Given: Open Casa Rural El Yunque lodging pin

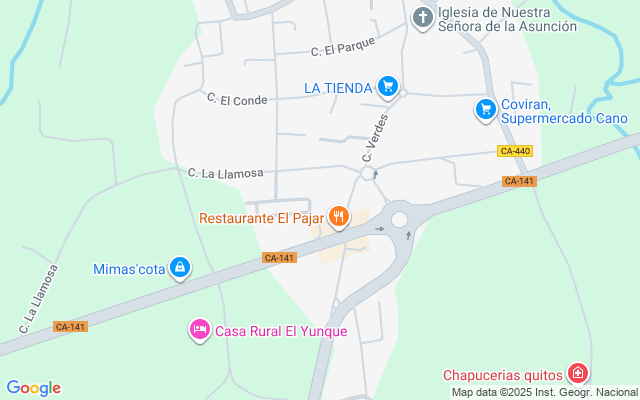Looking at the screenshot, I should (x=200, y=331).
